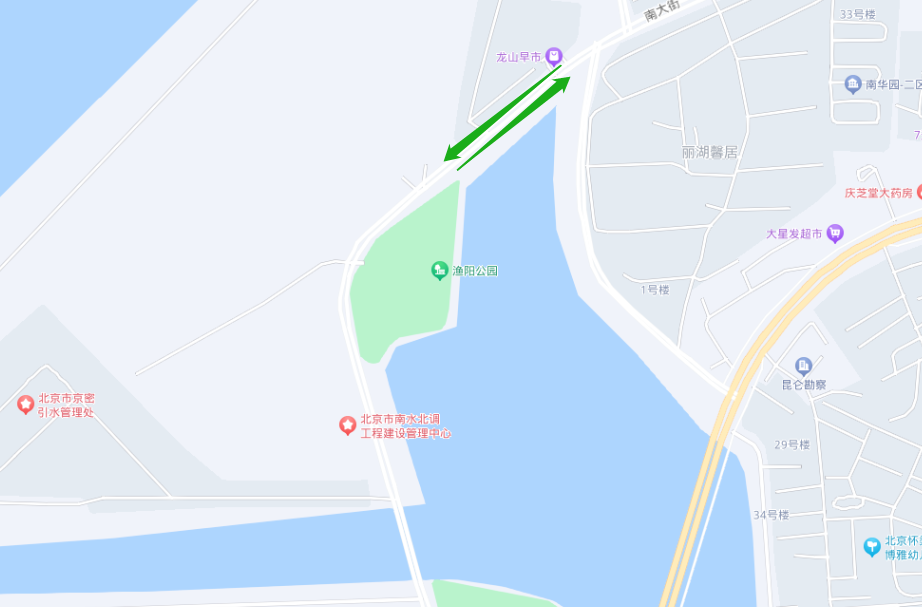
Task: Open the 北京市南水北调工程建设管理中心 marker
Action: click(347, 426)
